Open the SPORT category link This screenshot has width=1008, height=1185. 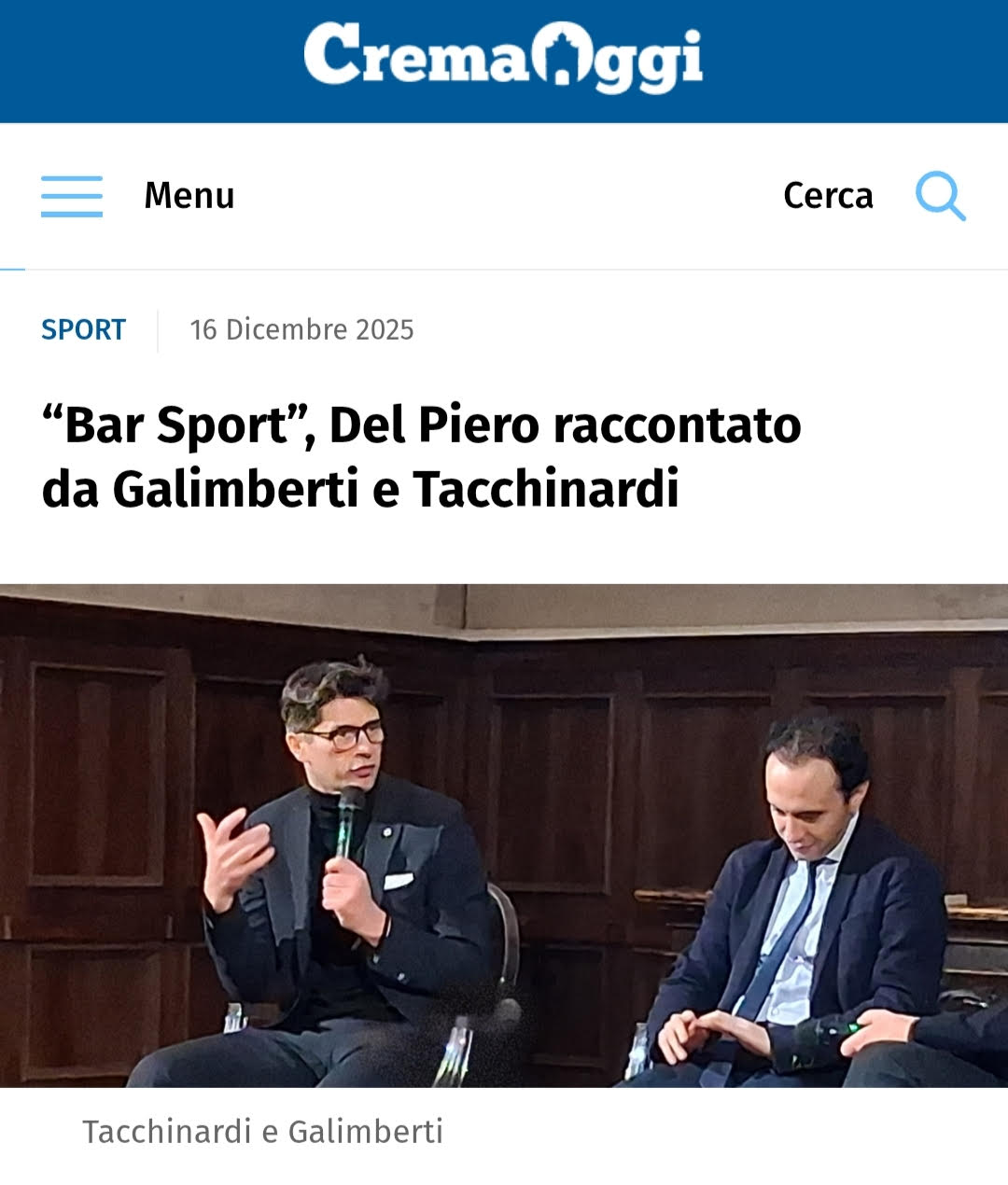coord(83,329)
